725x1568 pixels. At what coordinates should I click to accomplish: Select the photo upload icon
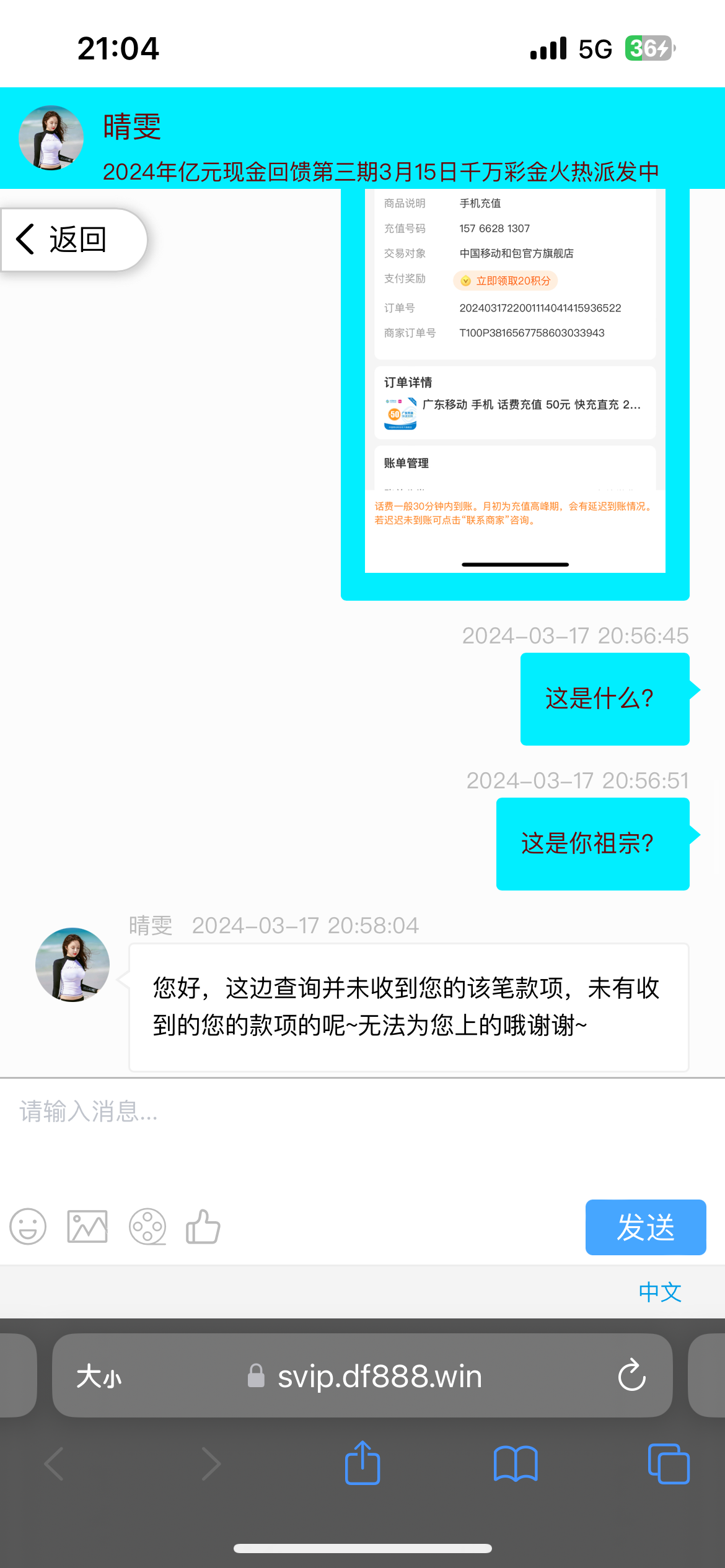87,1227
